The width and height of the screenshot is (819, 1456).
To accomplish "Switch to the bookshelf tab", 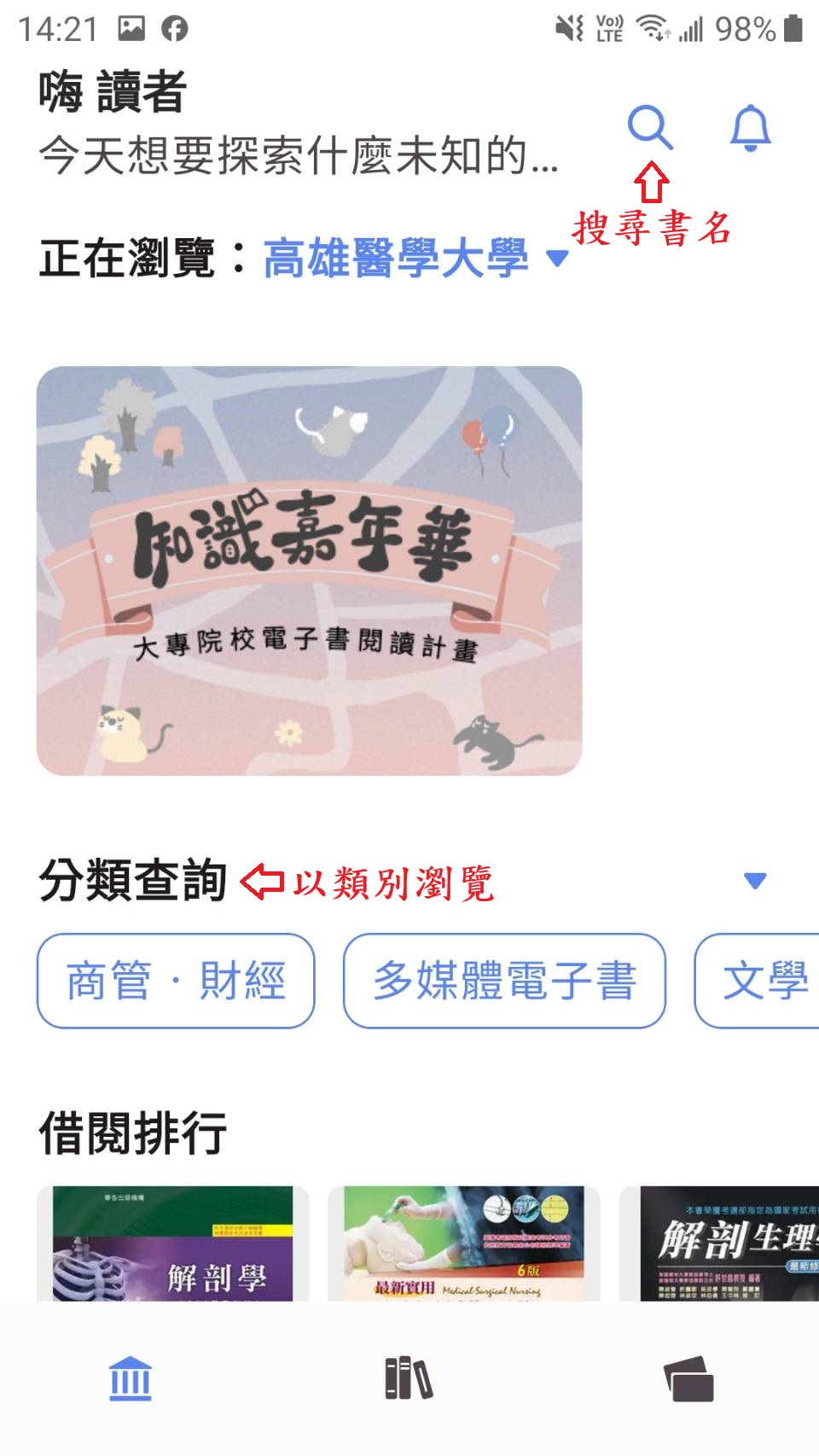I will coord(409,1378).
